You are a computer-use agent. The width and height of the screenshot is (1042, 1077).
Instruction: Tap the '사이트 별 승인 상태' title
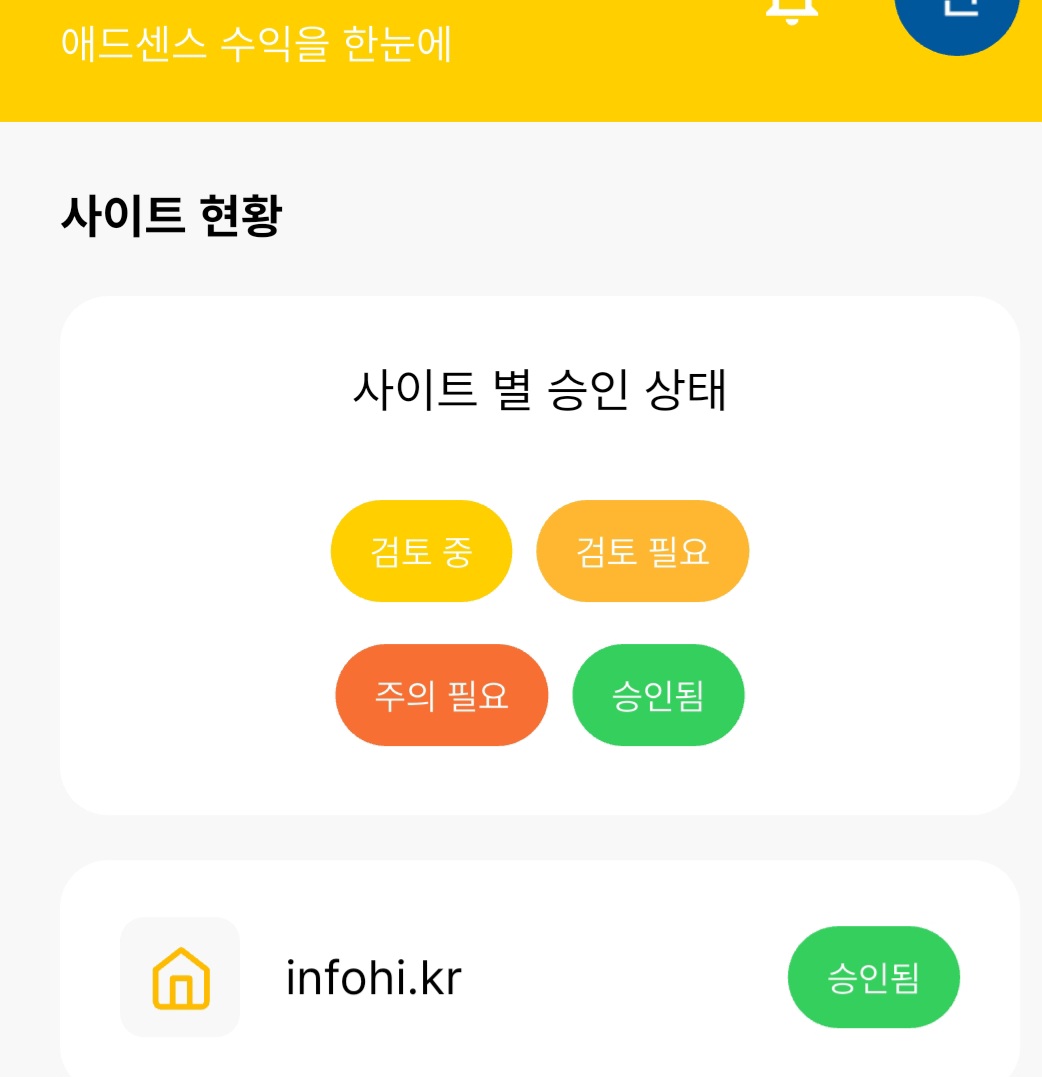(540, 390)
